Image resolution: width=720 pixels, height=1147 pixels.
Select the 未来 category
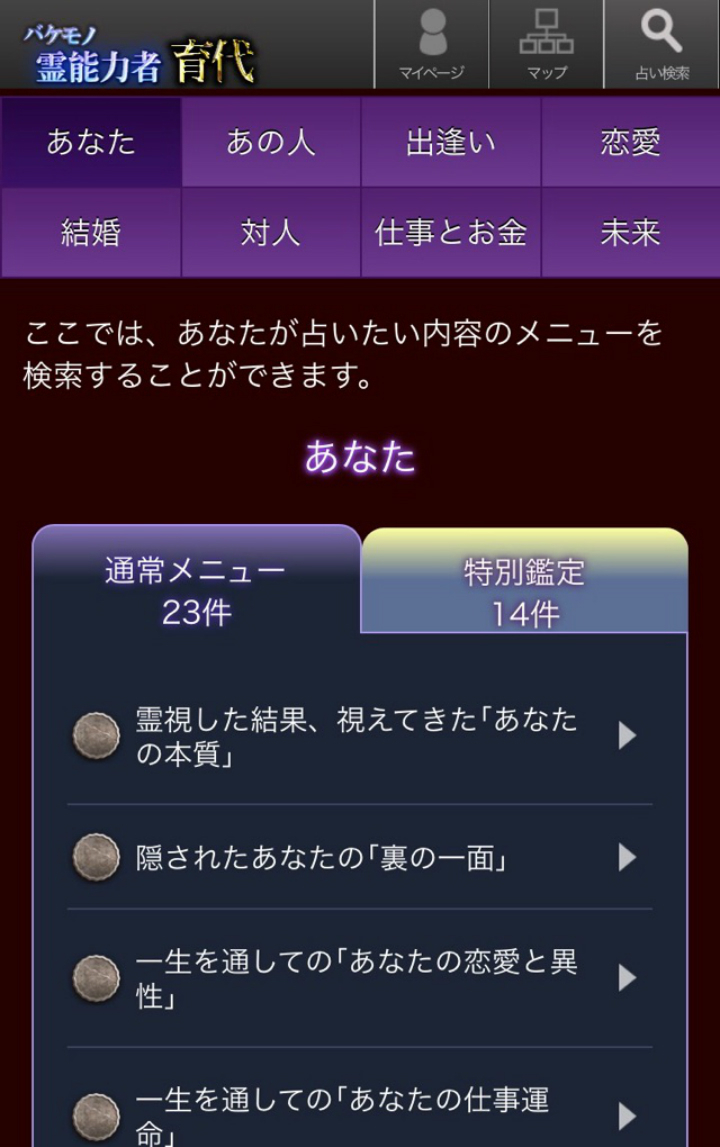pyautogui.click(x=630, y=232)
